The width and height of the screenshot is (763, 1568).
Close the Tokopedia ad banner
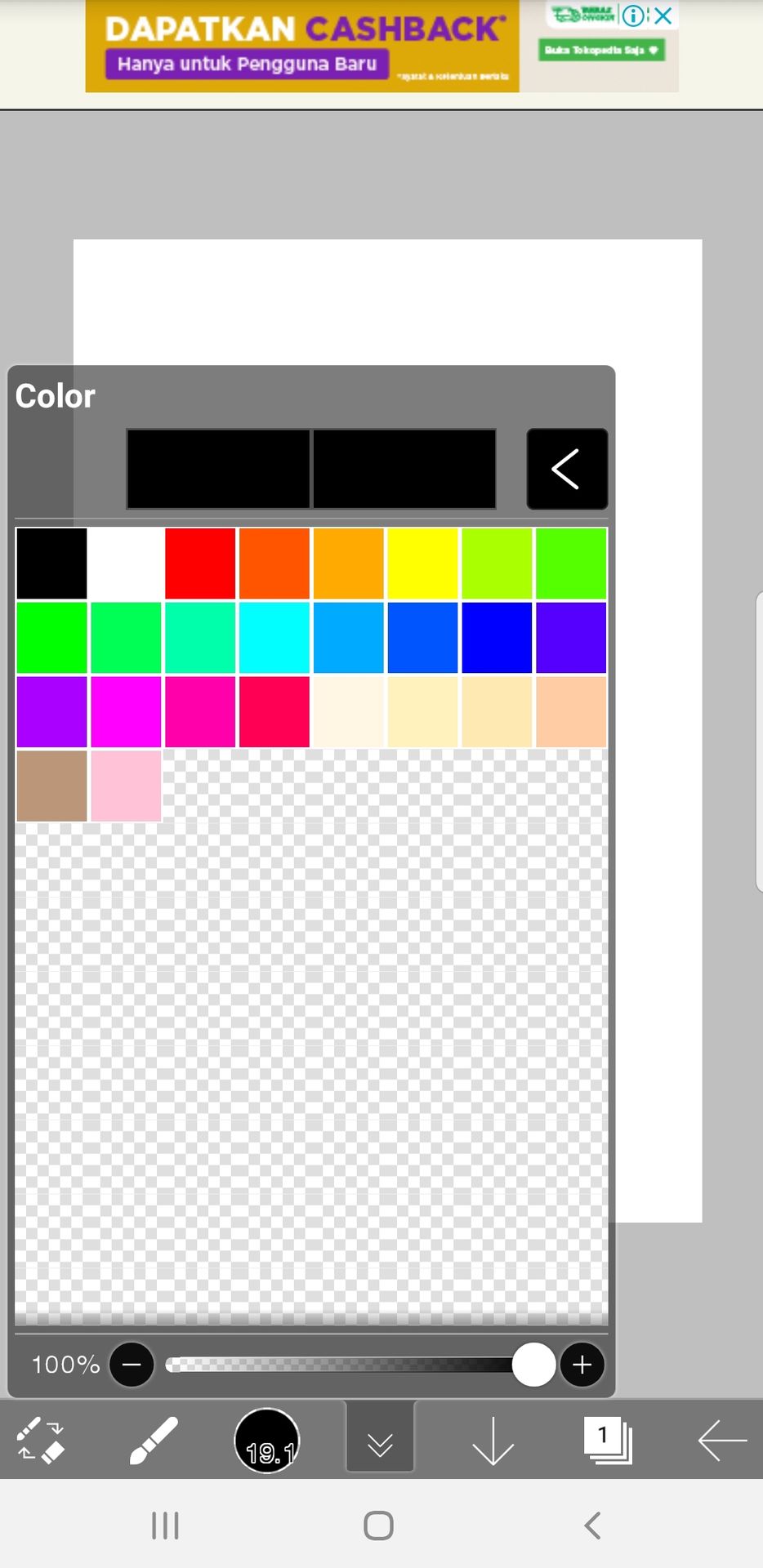point(663,16)
